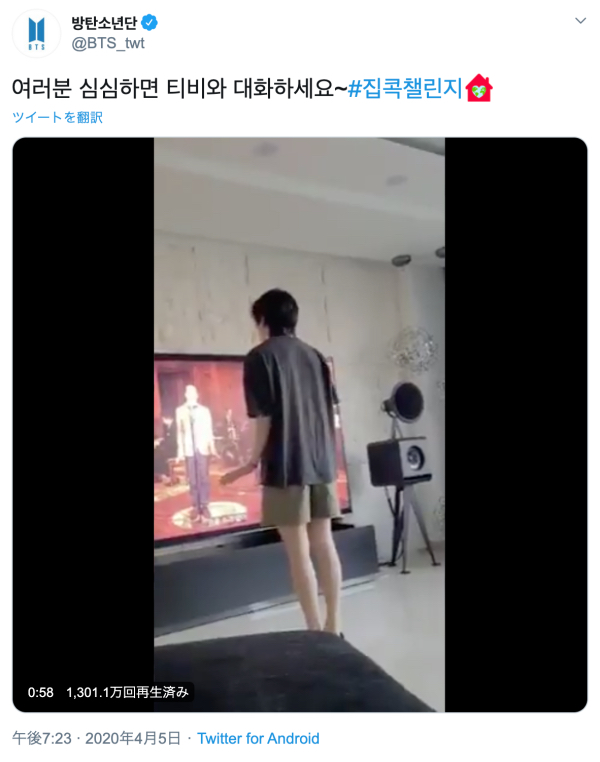
Task: Tap ツイートを翻訳 to translate the tweet
Action: (57, 117)
